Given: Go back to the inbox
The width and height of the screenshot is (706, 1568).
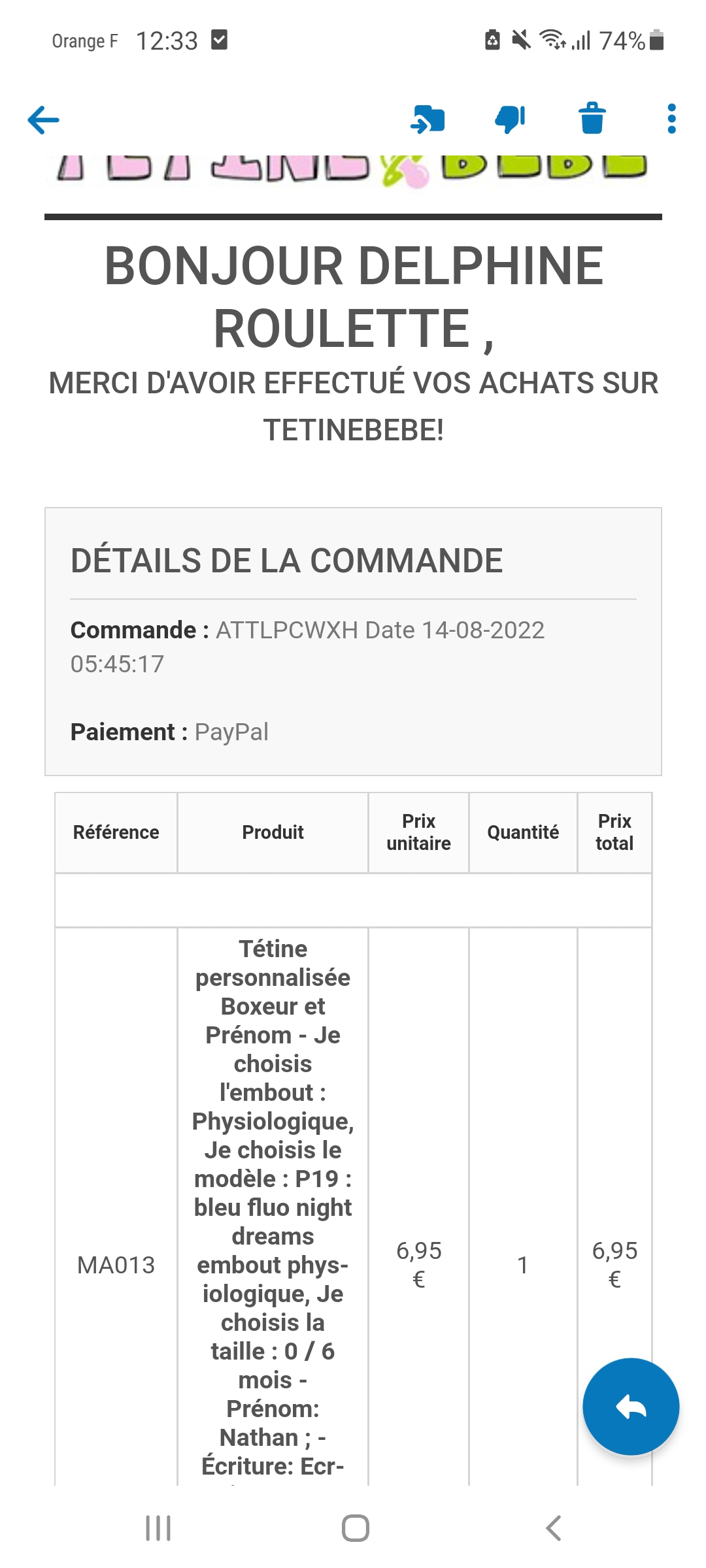Looking at the screenshot, I should 44,120.
